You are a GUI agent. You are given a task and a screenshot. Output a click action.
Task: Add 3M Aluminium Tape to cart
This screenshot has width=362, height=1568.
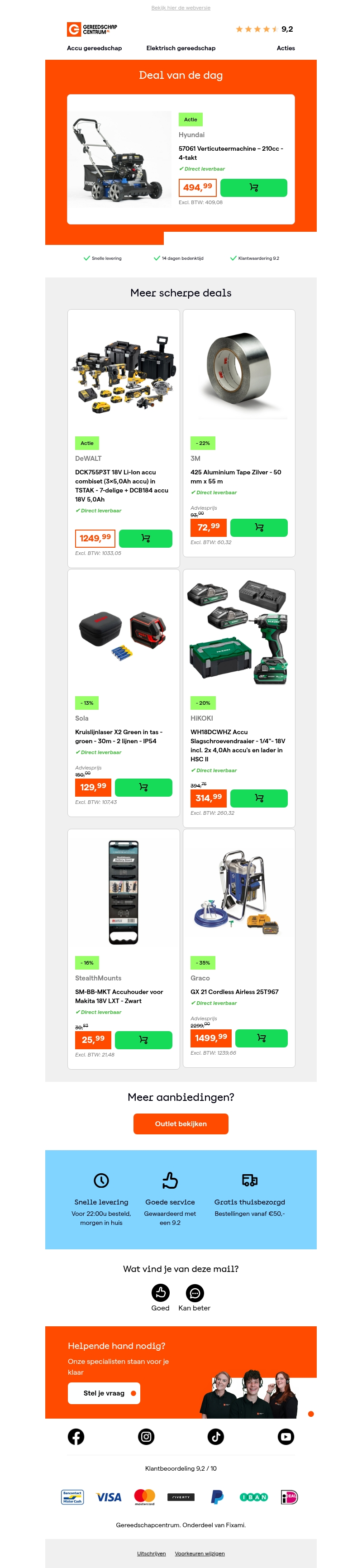pyautogui.click(x=258, y=527)
